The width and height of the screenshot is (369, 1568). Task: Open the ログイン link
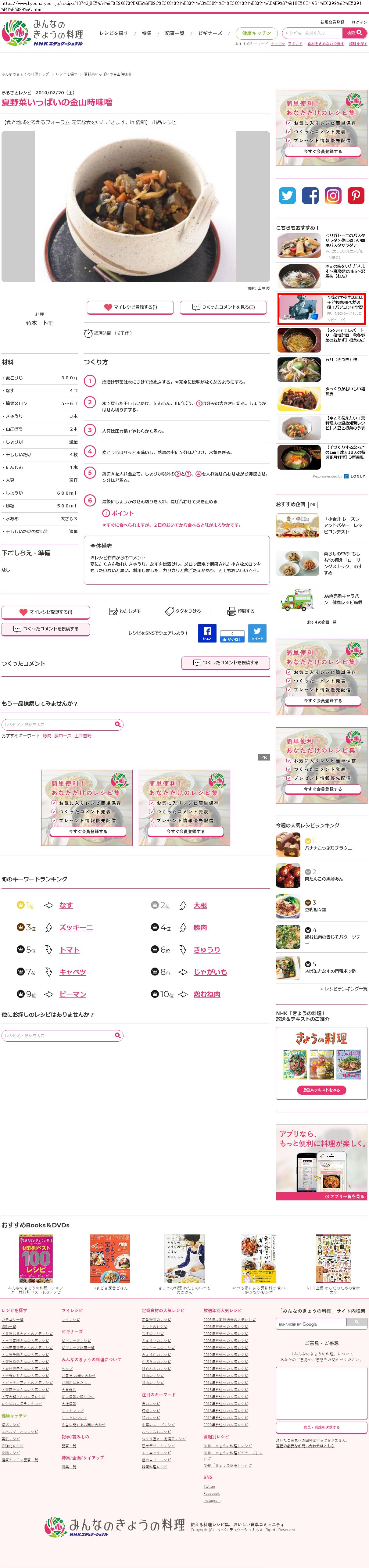click(x=359, y=23)
